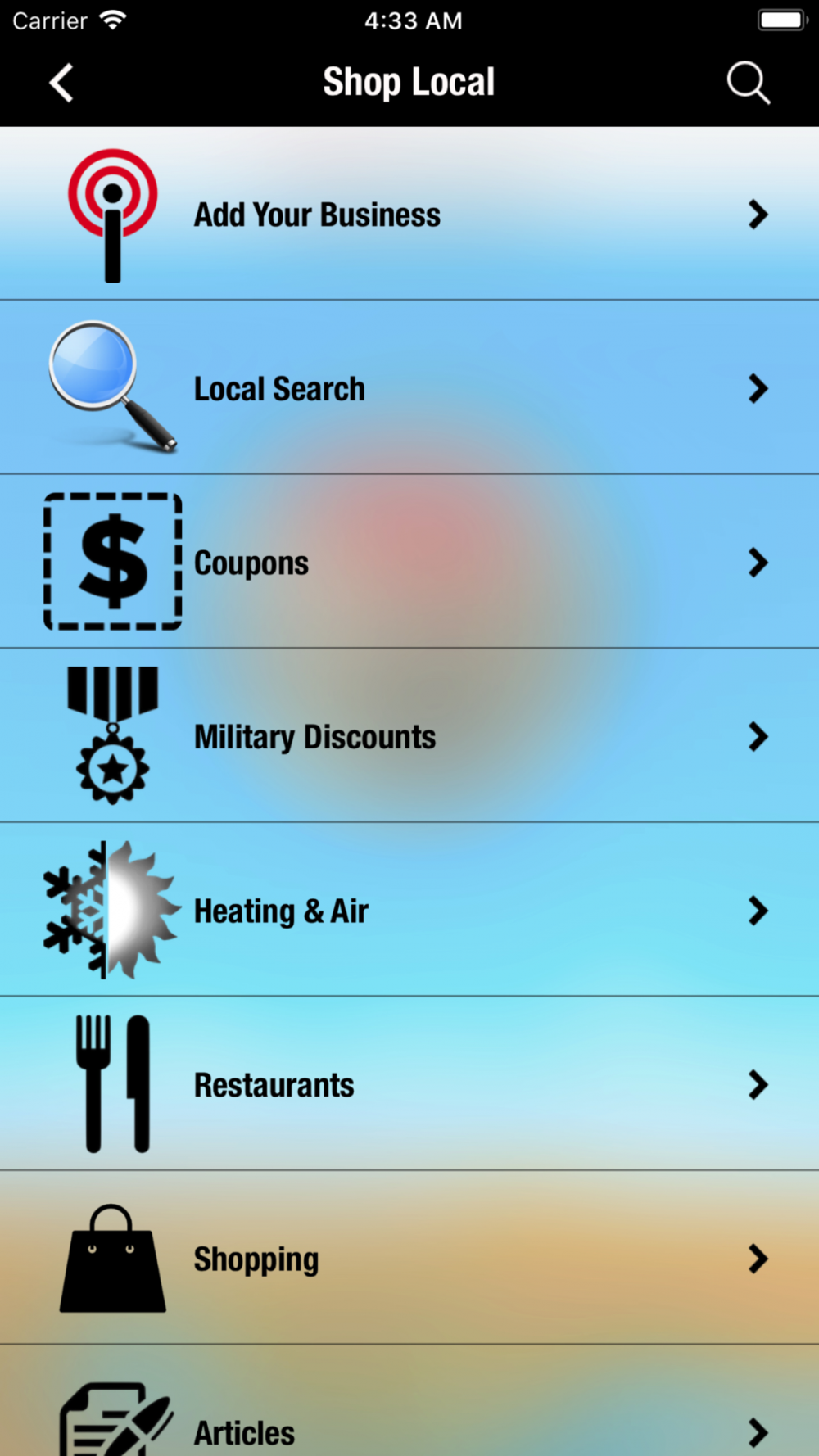The image size is (819, 1456).
Task: Browse Heating & Air listings
Action: [x=409, y=910]
